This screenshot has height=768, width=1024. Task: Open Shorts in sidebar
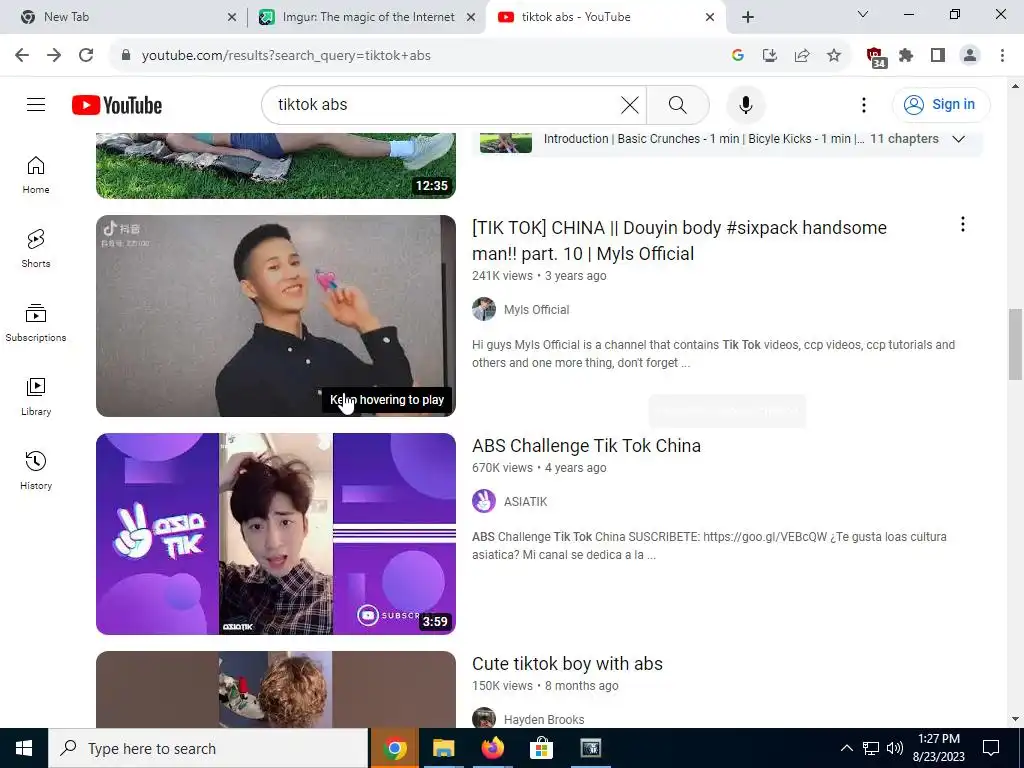[x=36, y=248]
